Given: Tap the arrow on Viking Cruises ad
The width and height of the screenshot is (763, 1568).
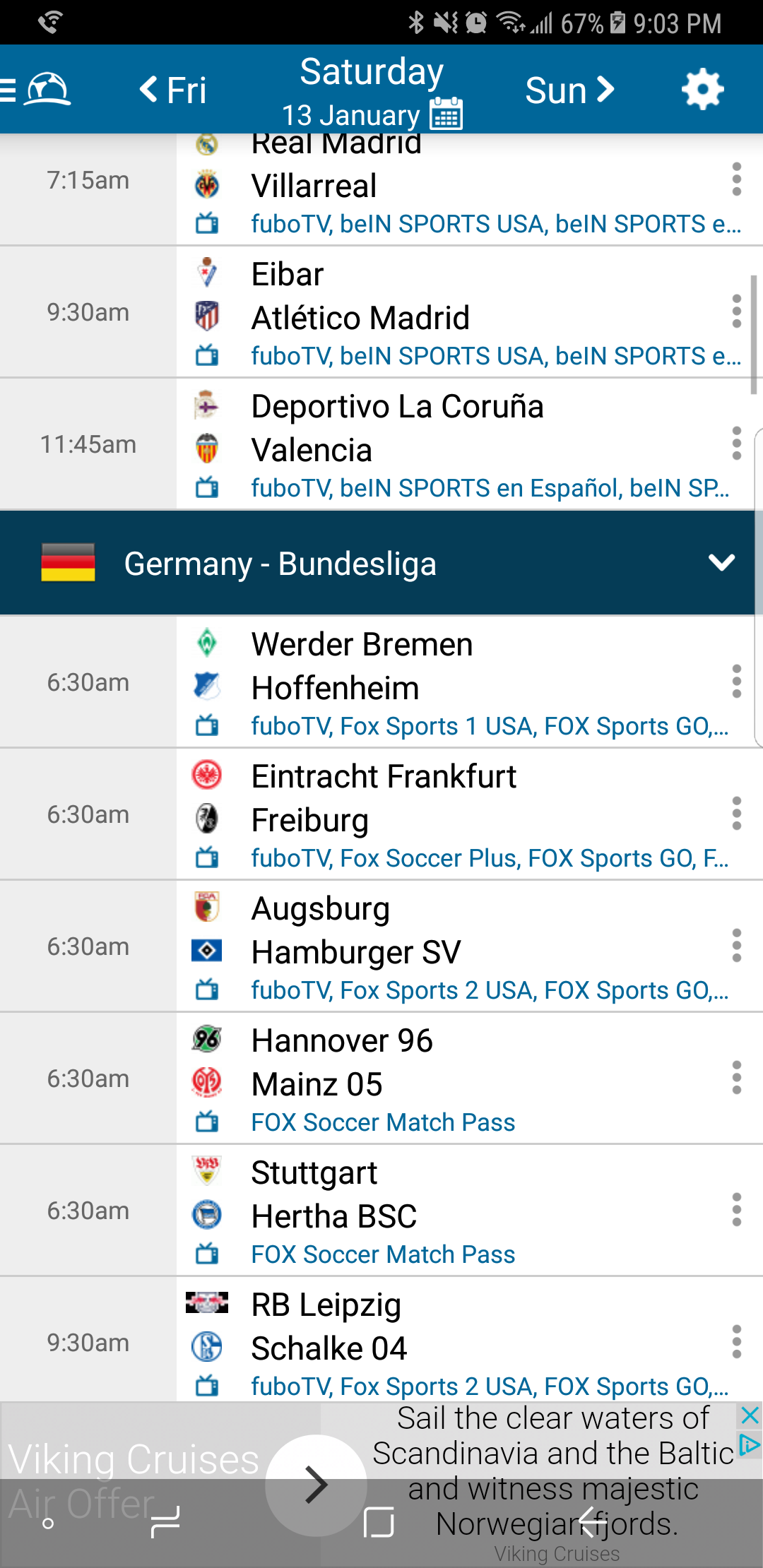Looking at the screenshot, I should tap(316, 1485).
